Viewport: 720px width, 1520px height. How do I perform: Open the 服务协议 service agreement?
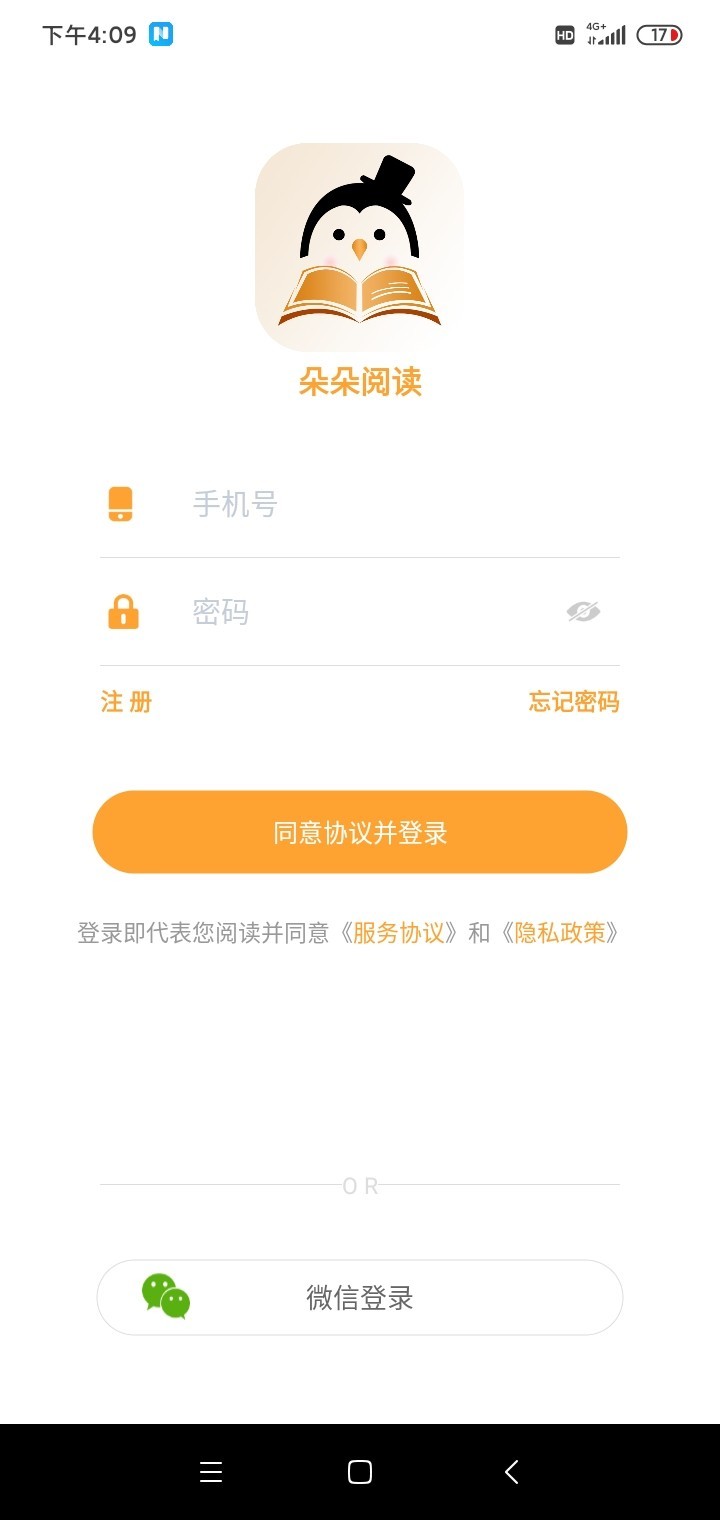pos(399,932)
